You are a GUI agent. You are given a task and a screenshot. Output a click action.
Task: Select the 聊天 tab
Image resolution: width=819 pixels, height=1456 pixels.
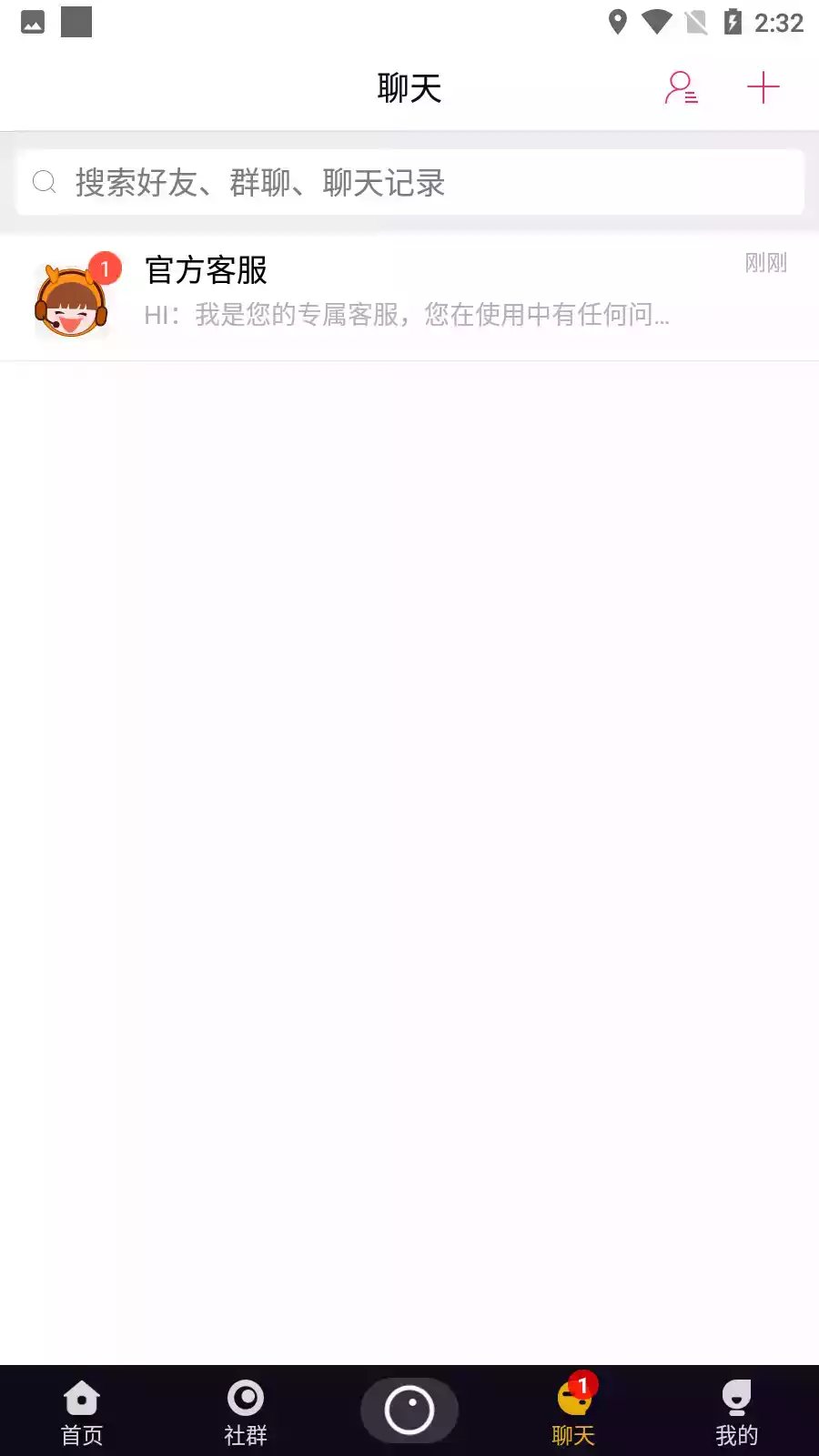point(573,1412)
